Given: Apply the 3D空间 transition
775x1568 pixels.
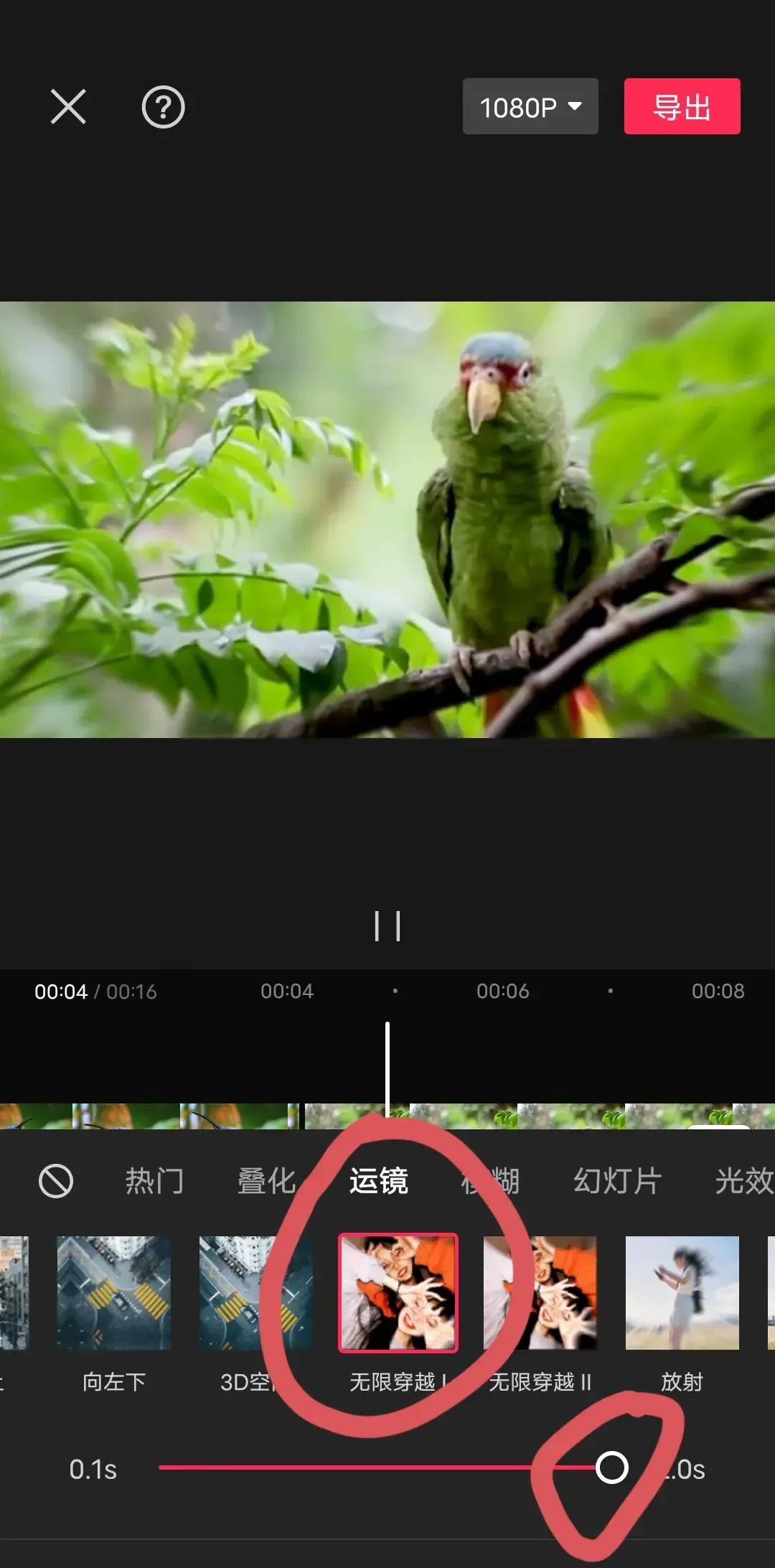Looking at the screenshot, I should coord(255,1292).
